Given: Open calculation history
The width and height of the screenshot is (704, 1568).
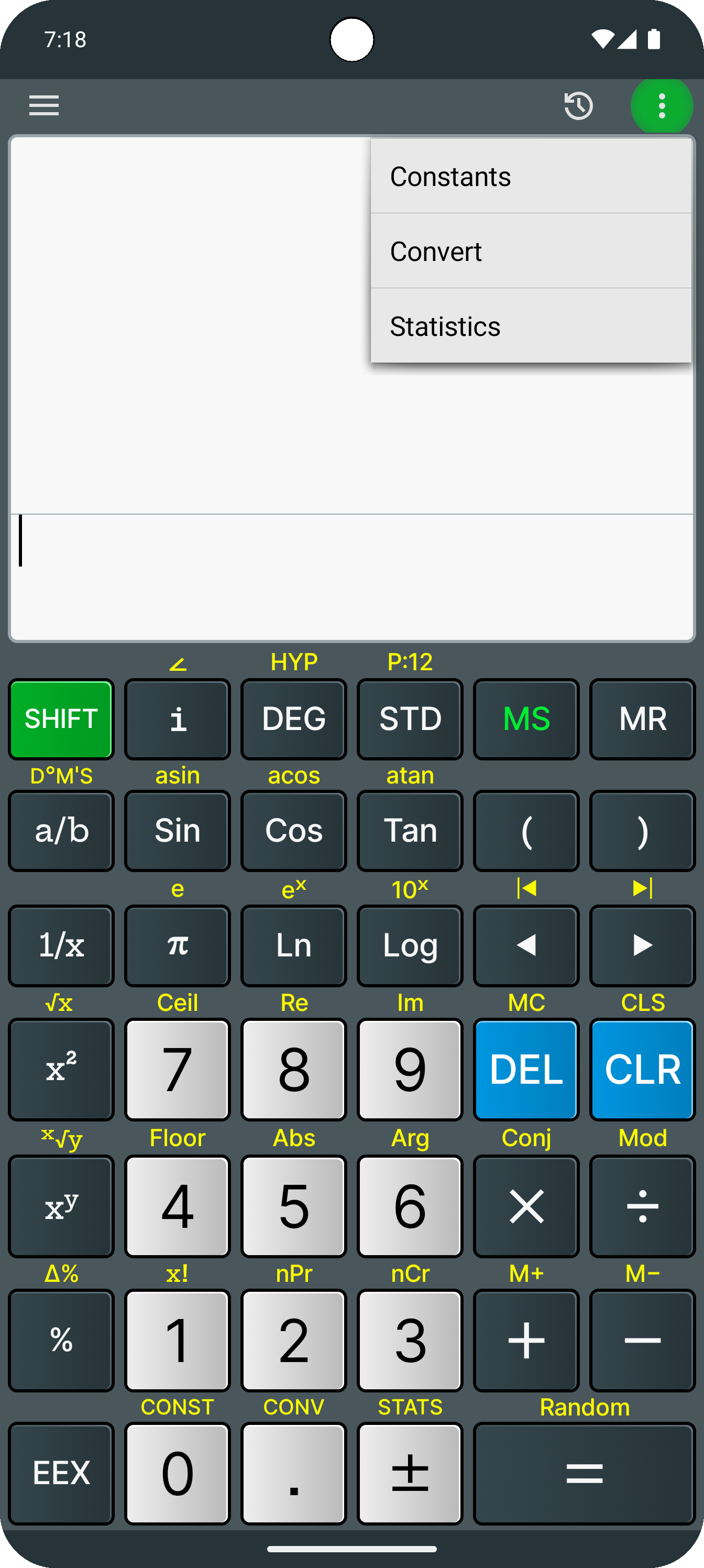Looking at the screenshot, I should [578, 106].
